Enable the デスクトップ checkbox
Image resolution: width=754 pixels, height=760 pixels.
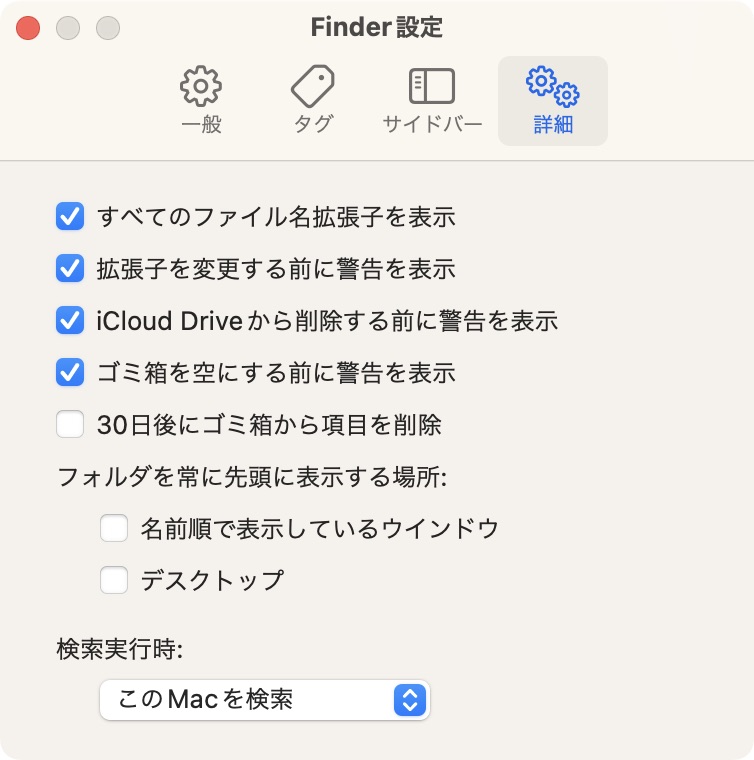[x=114, y=580]
